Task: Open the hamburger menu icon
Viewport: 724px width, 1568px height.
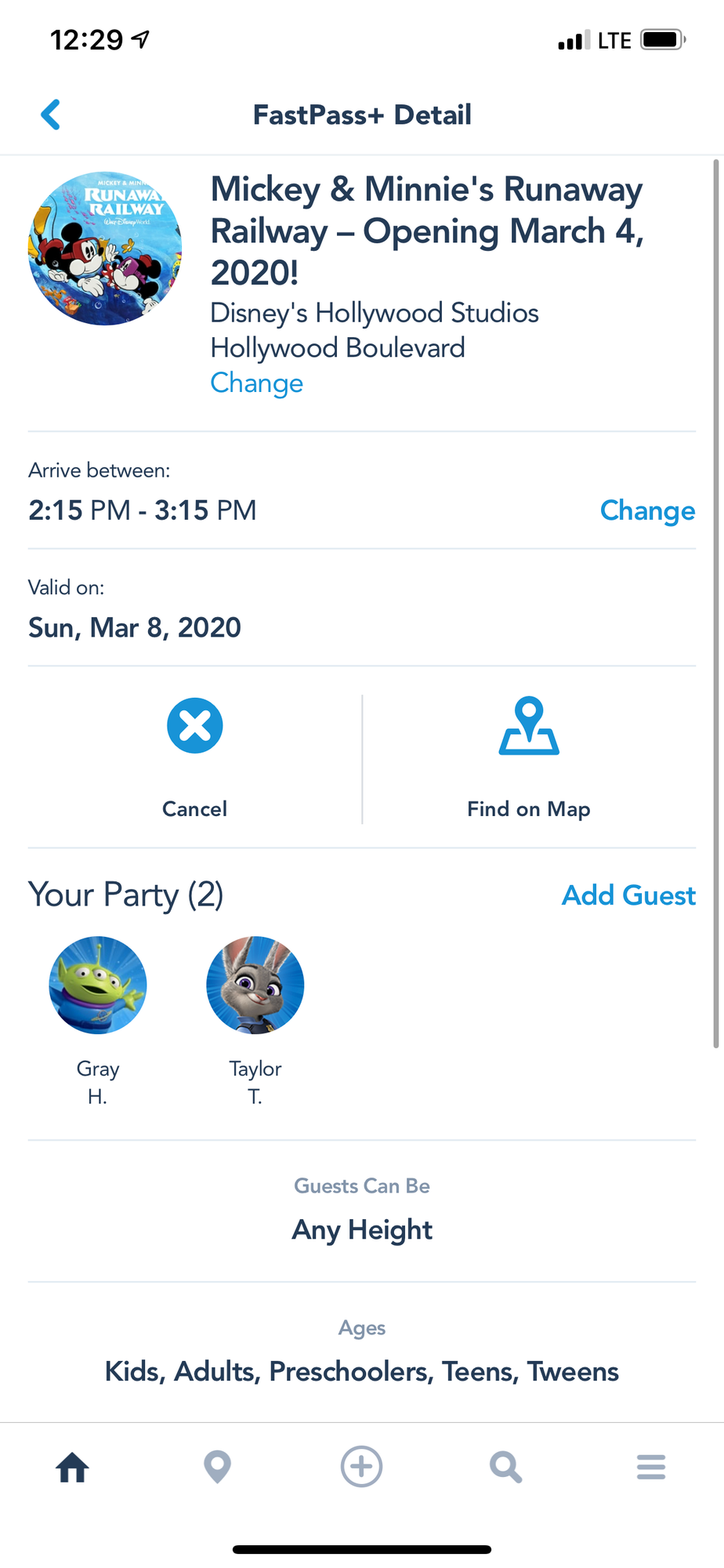Action: point(650,1467)
